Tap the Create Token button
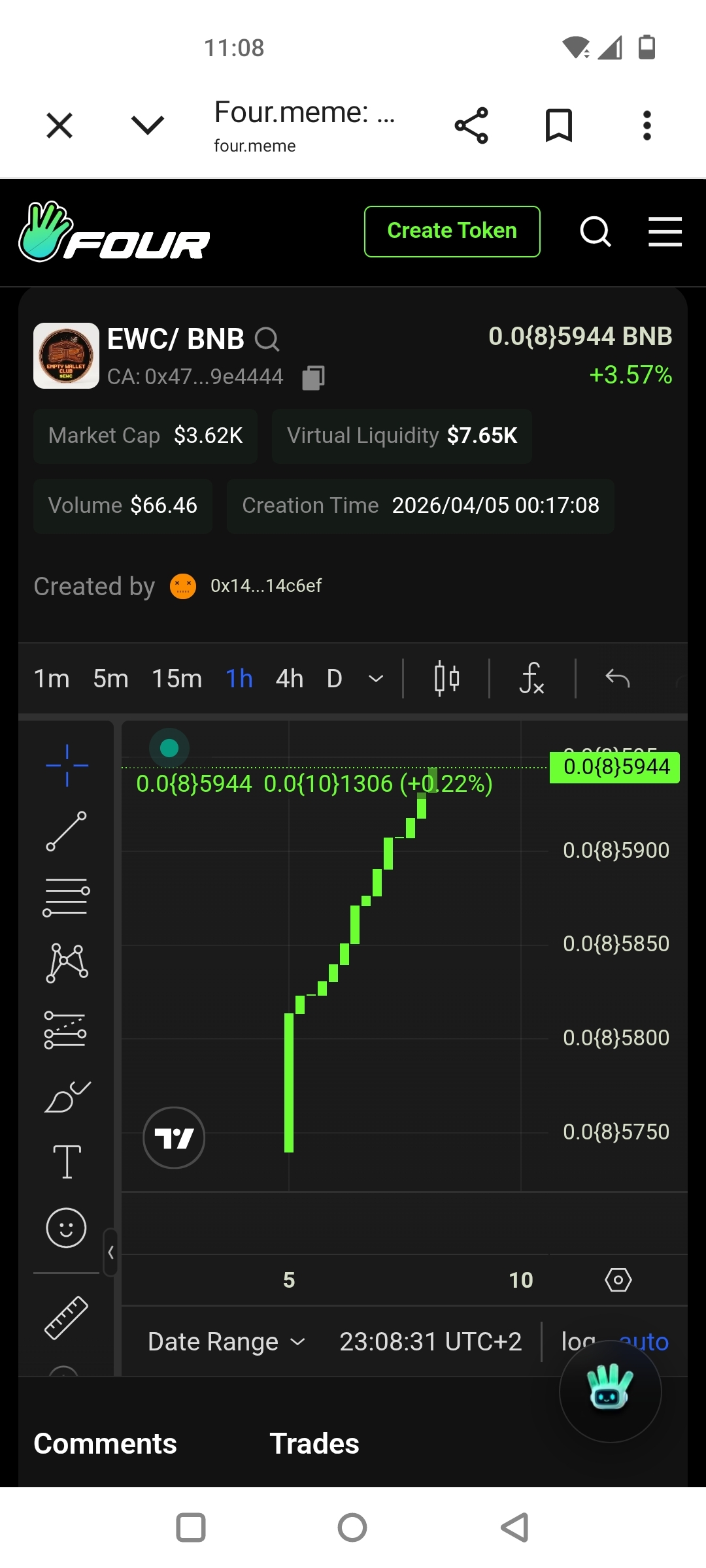706x1568 pixels. 452,231
